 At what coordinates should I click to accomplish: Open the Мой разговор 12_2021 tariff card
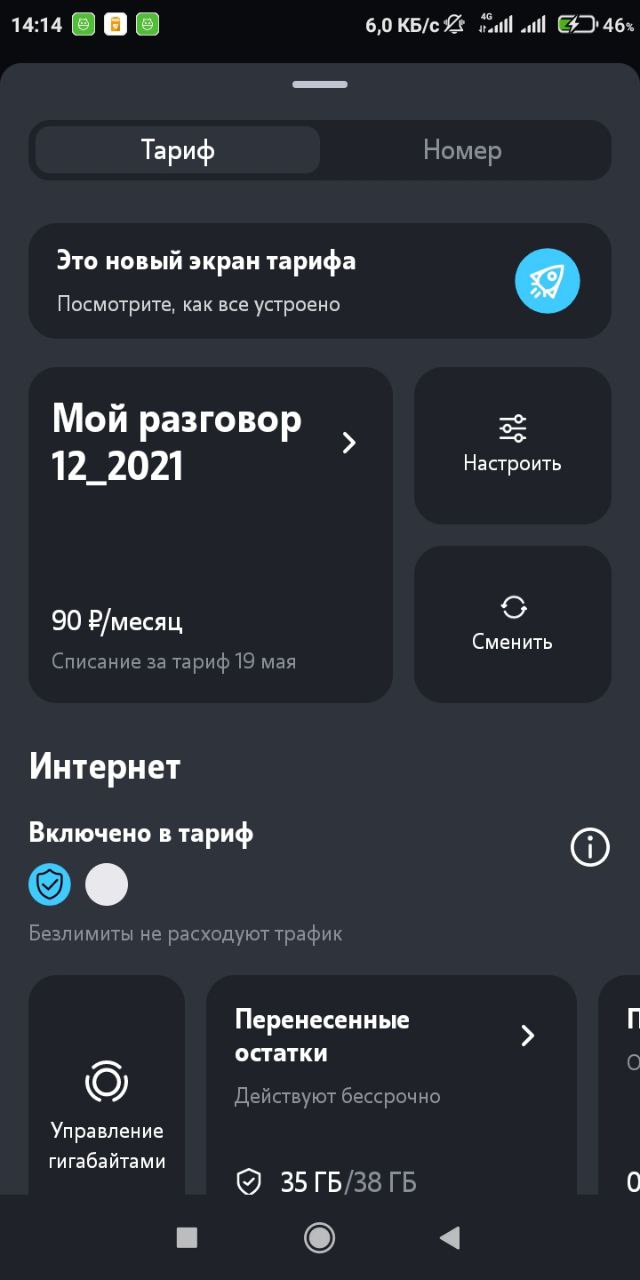tap(210, 534)
